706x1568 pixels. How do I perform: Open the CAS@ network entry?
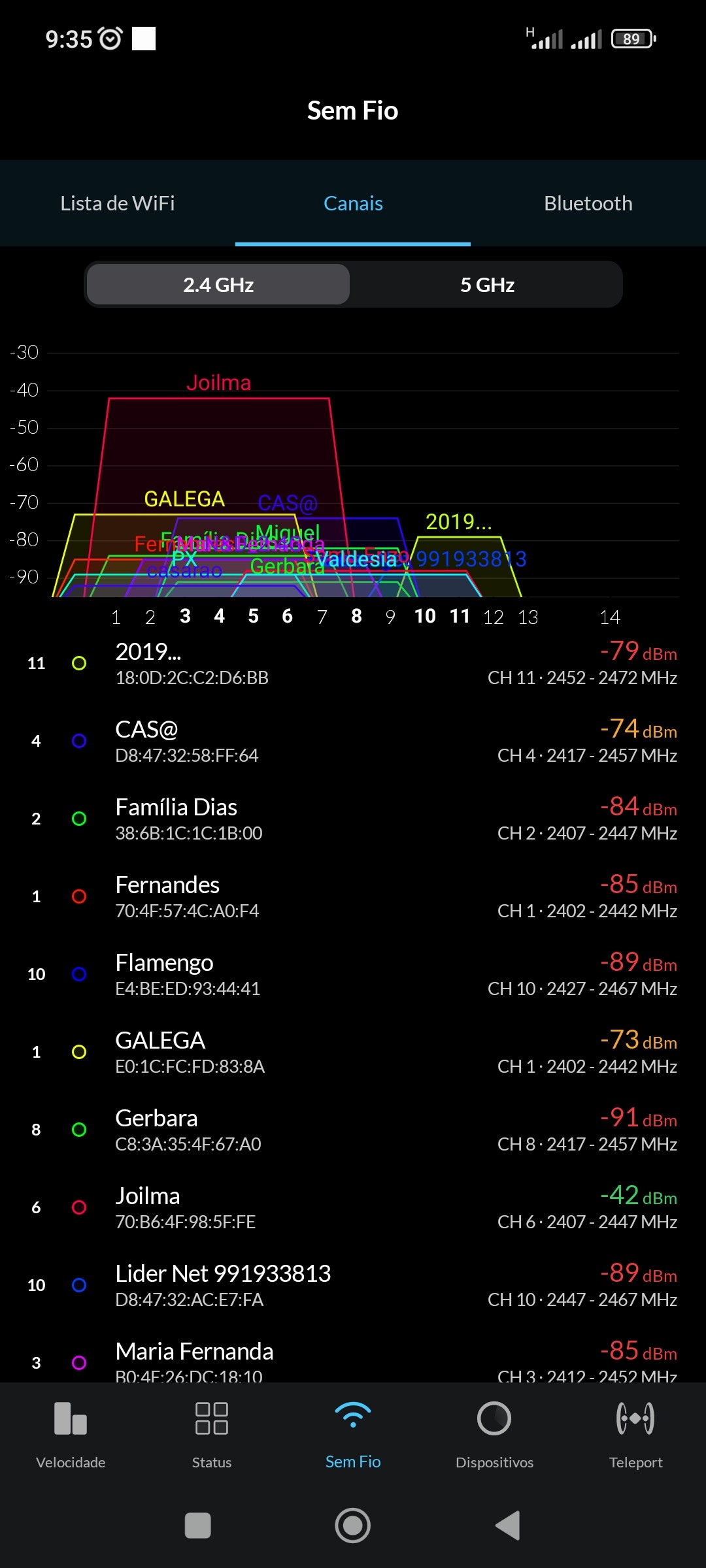click(353, 741)
